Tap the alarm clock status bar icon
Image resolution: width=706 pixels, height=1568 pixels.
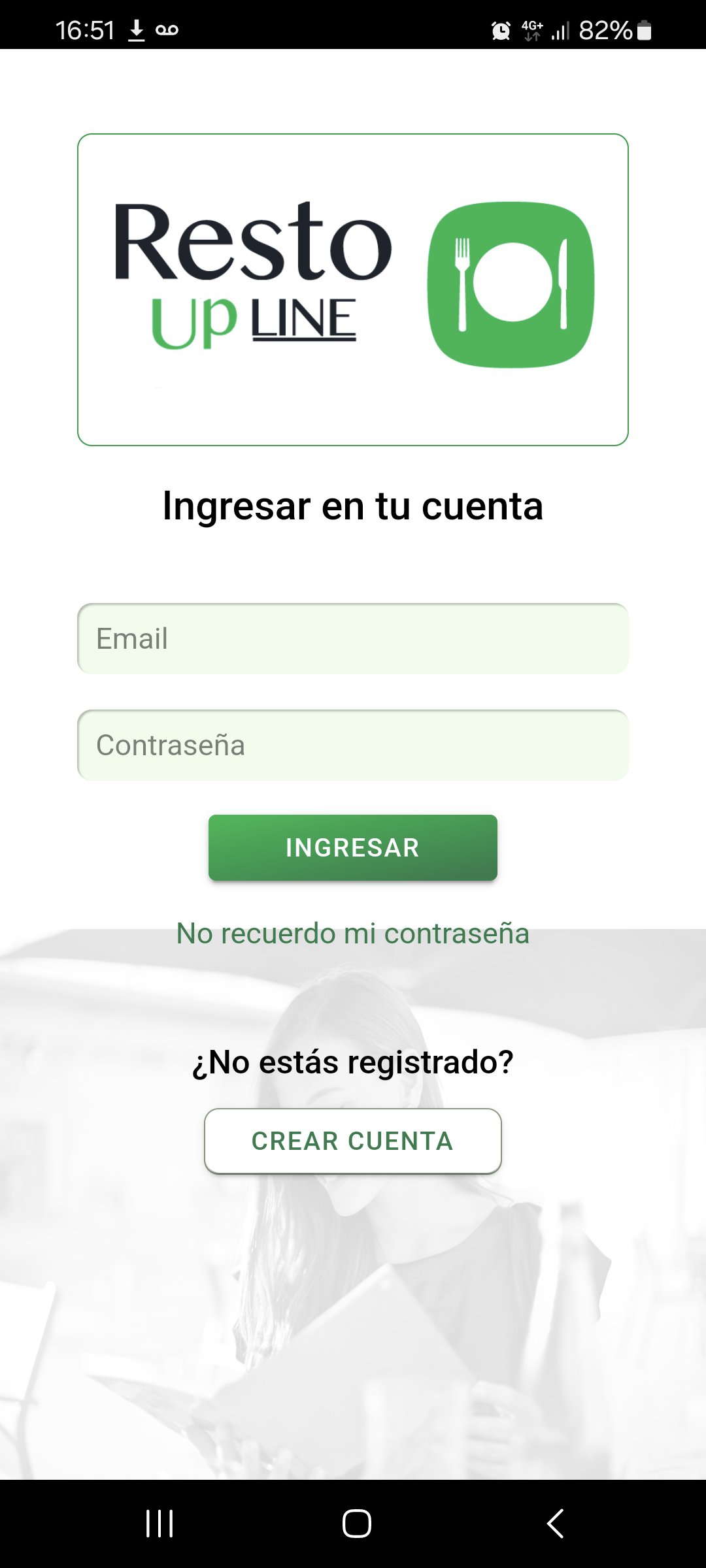click(501, 29)
